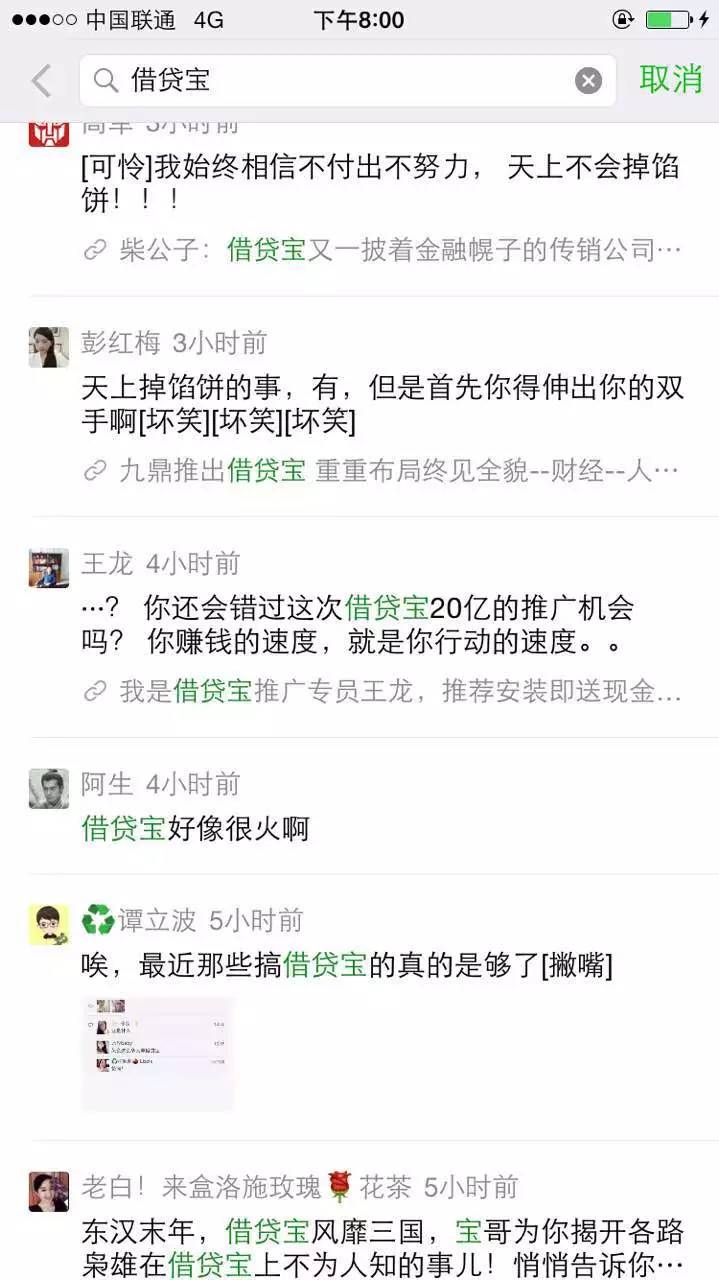719x1280 pixels.
Task: View the image in 谭立波's post
Action: point(158,1054)
